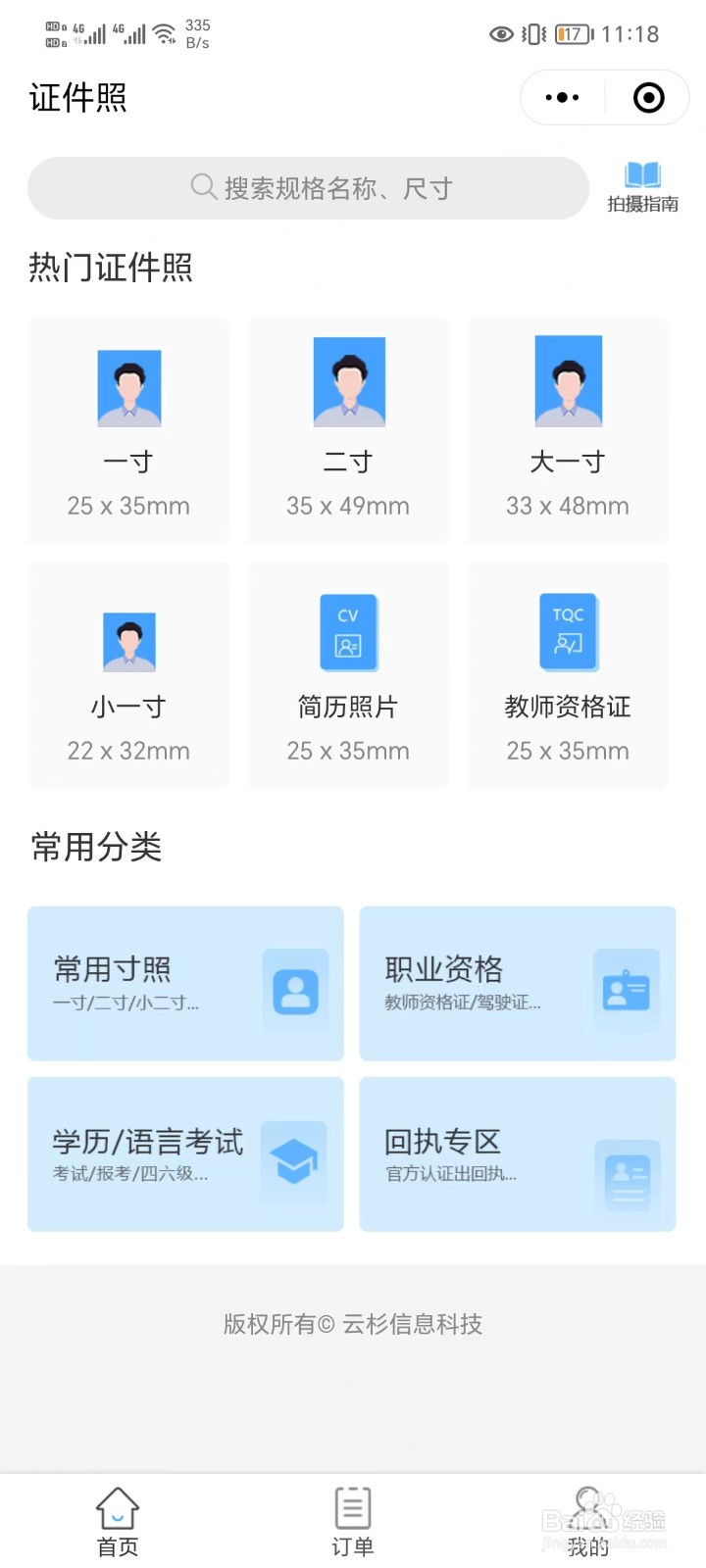The image size is (706, 1568).
Task: Open the mini-program more options menu
Action: (560, 97)
